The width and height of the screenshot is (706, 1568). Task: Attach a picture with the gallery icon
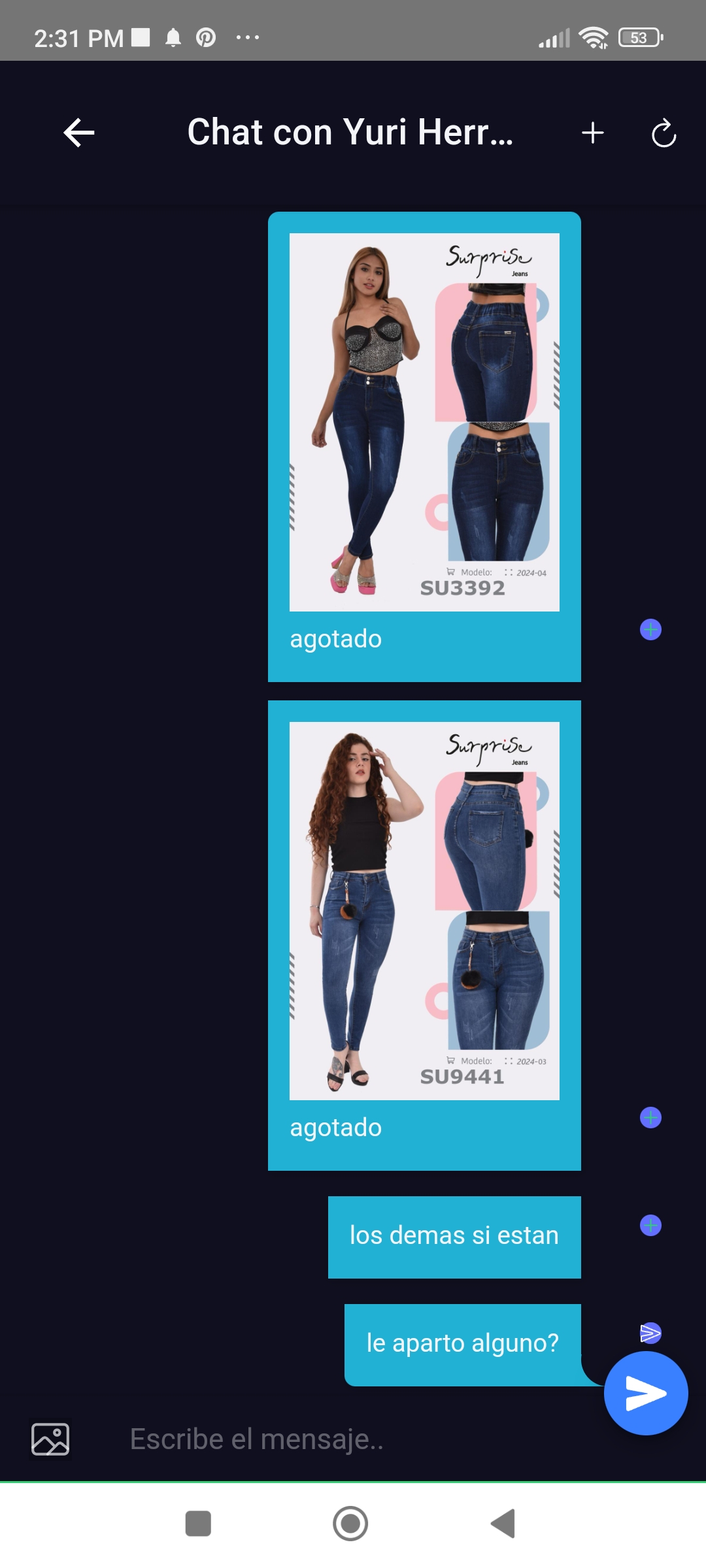coord(50,1439)
